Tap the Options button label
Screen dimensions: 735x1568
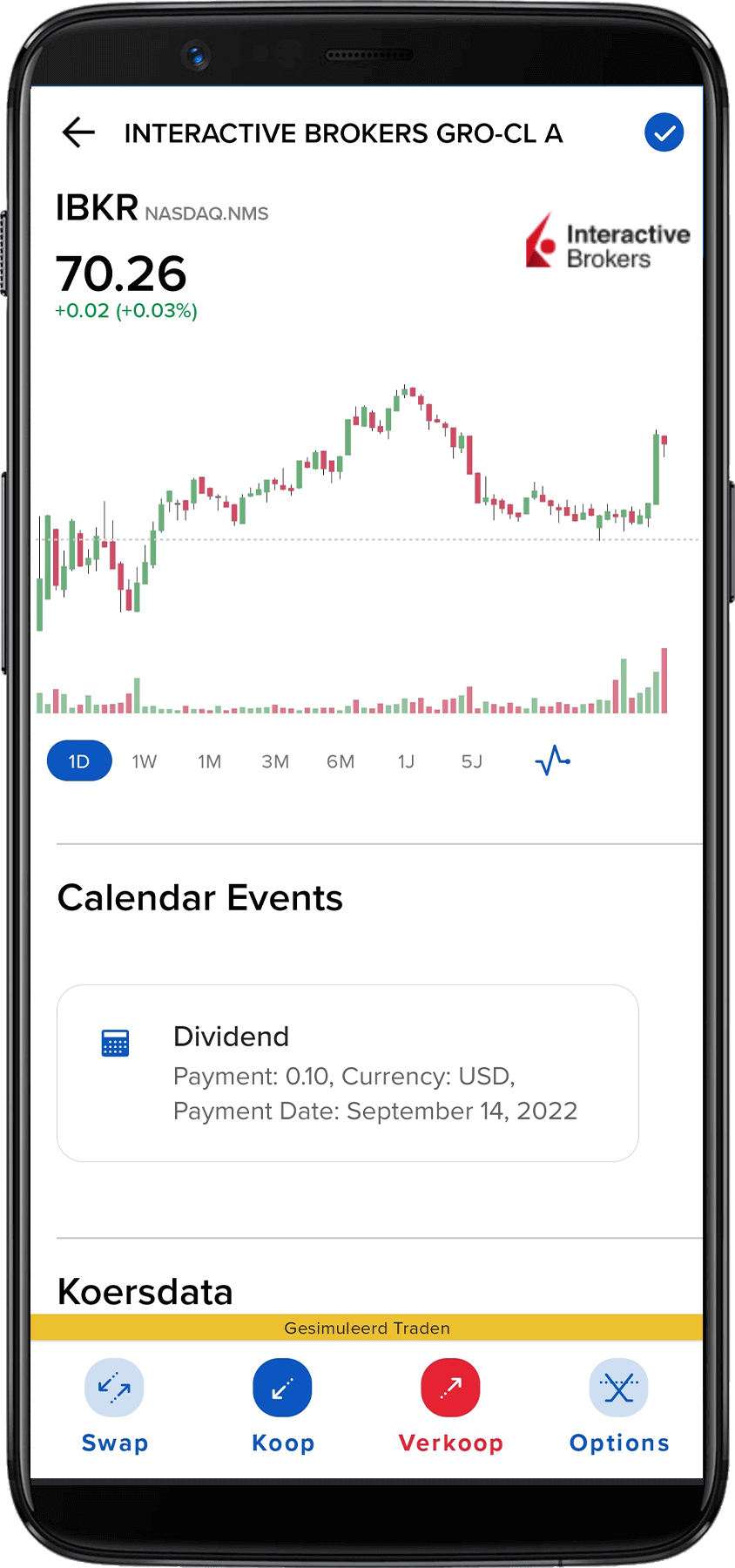coord(619,1442)
